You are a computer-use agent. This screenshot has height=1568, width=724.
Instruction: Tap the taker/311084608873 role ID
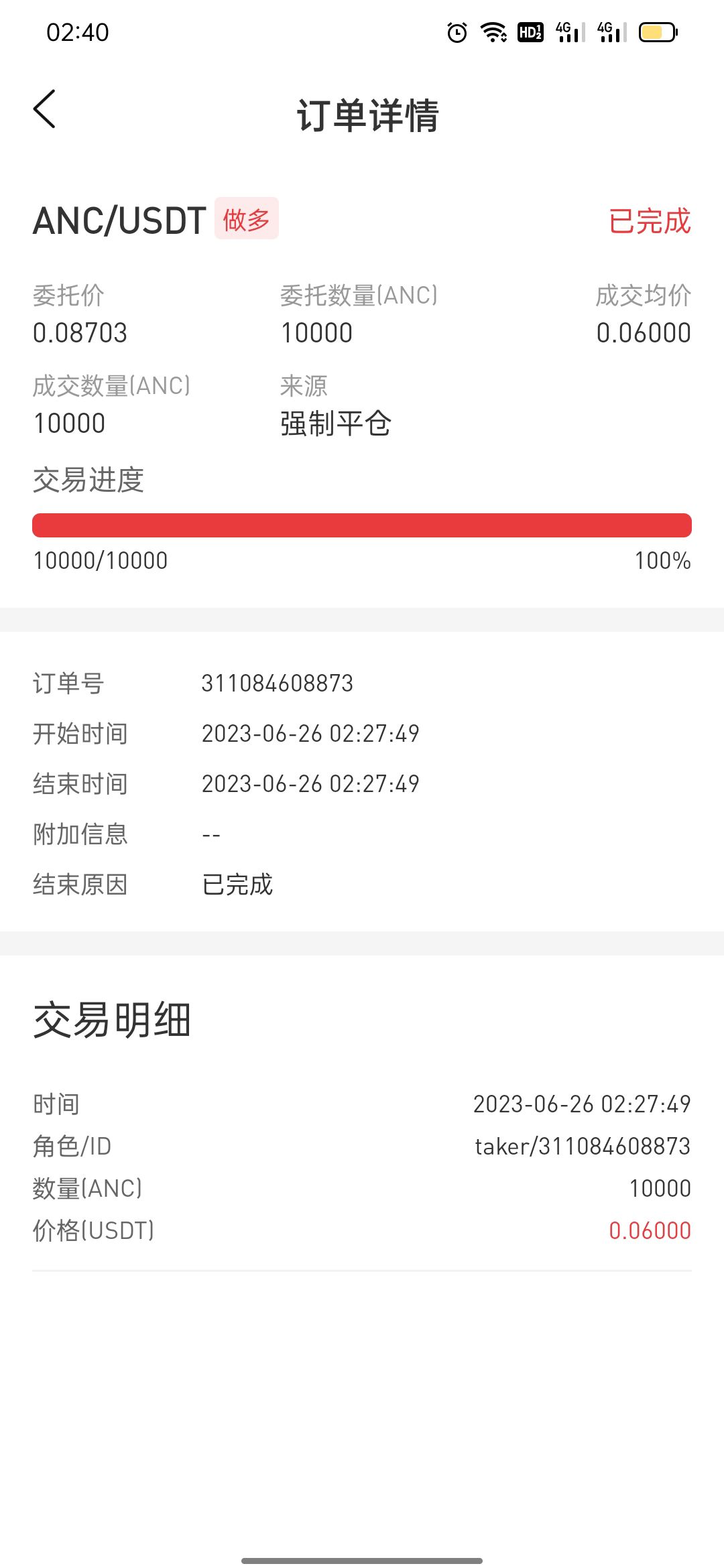pyautogui.click(x=583, y=1146)
